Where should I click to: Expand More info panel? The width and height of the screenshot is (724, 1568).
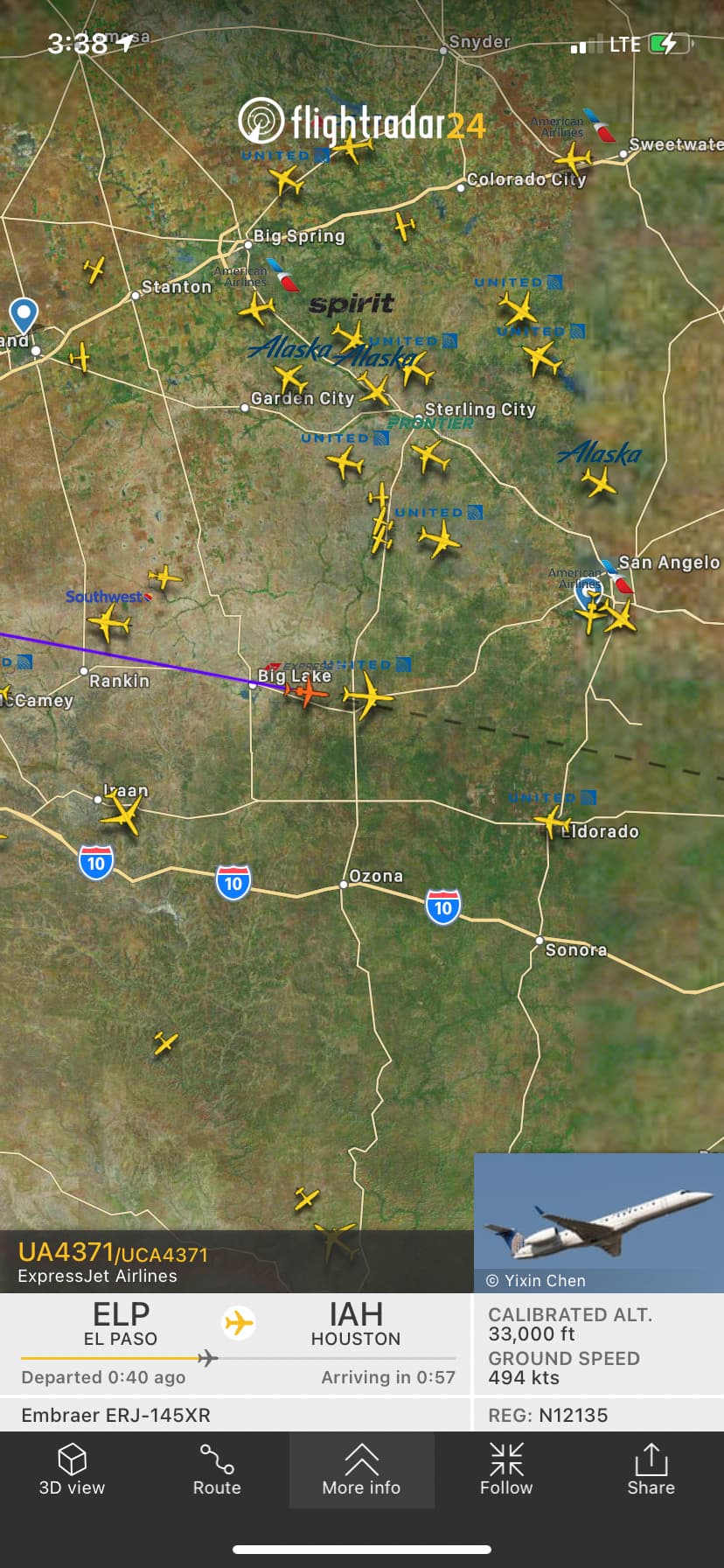(361, 1470)
